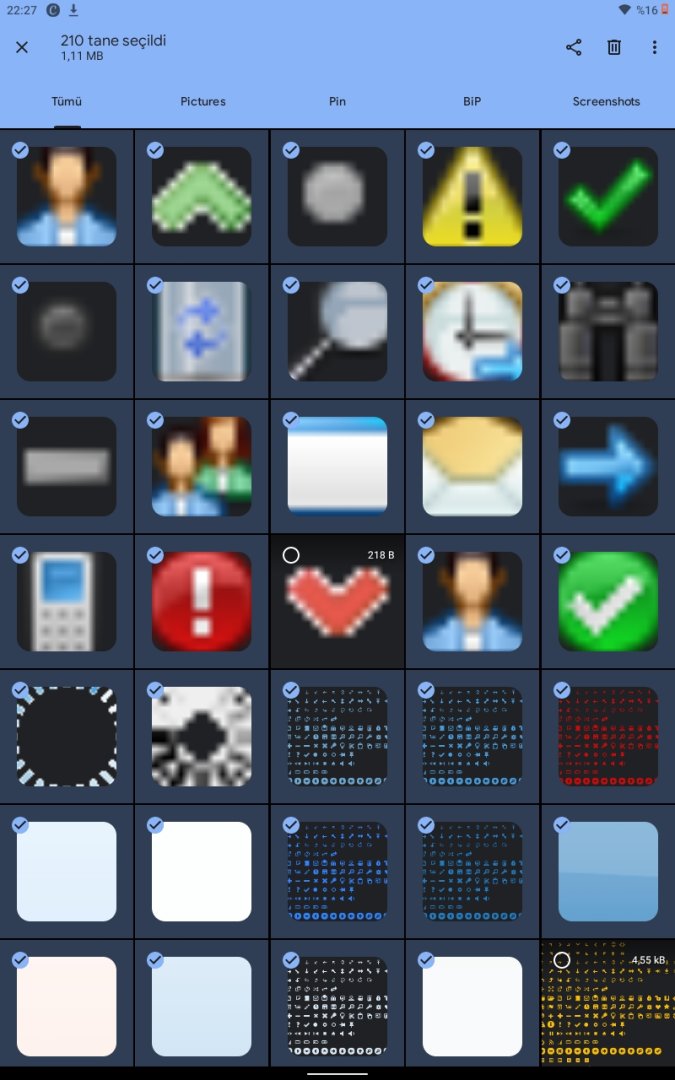Image resolution: width=675 pixels, height=1080 pixels.
Task: Open the BiP tab
Action: (472, 101)
